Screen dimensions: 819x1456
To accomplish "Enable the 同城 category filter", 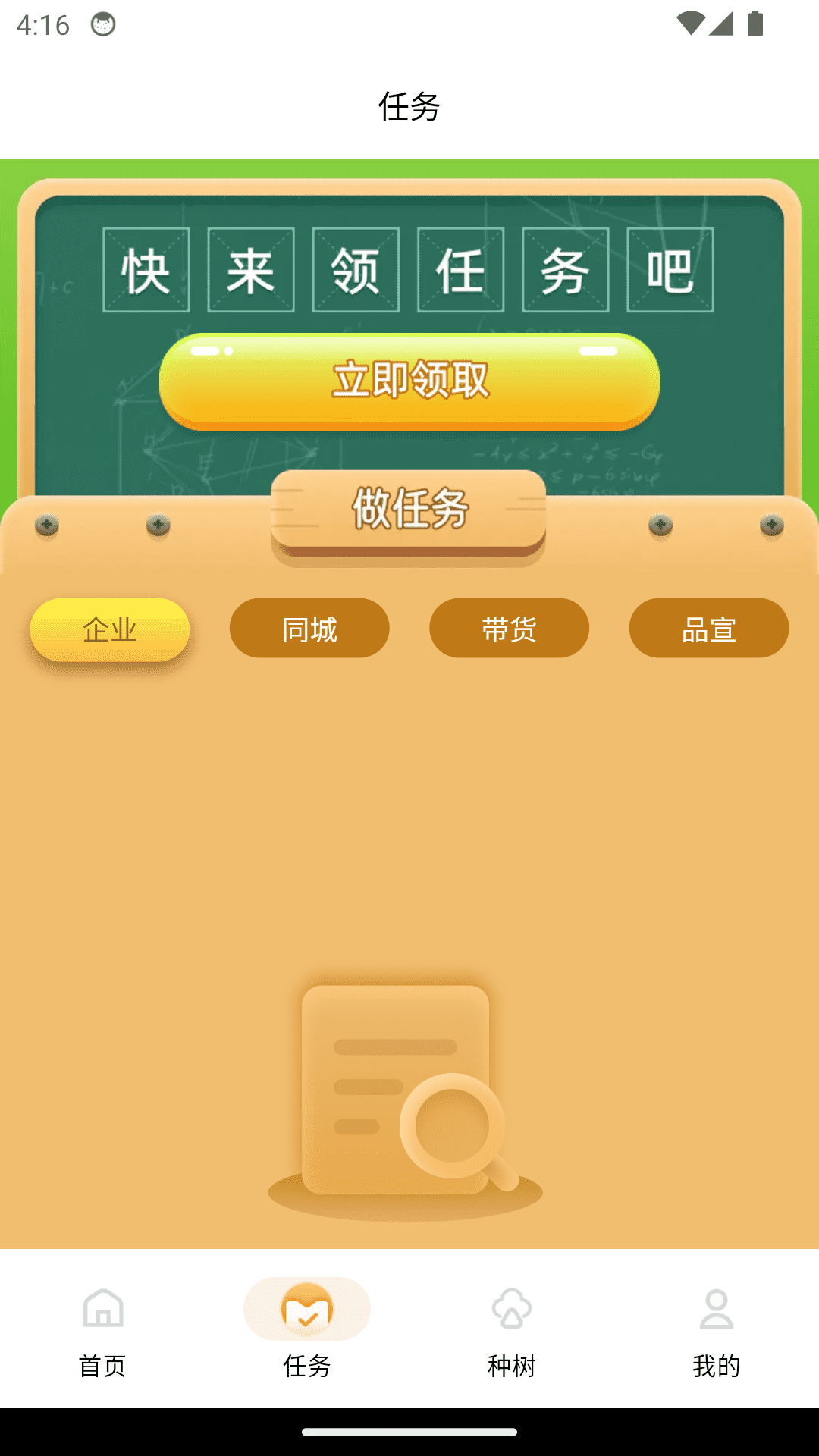I will (309, 628).
